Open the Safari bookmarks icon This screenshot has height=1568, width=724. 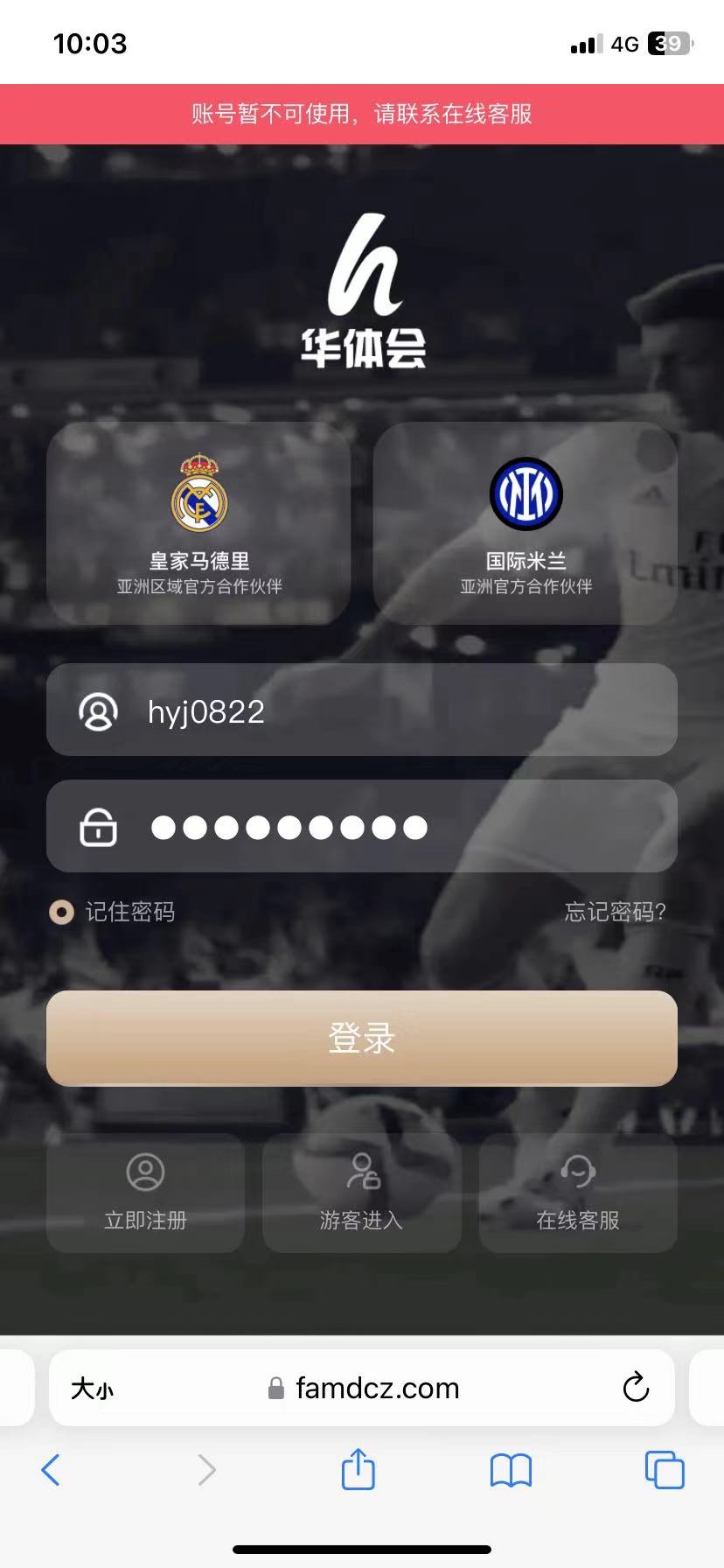[x=511, y=1470]
